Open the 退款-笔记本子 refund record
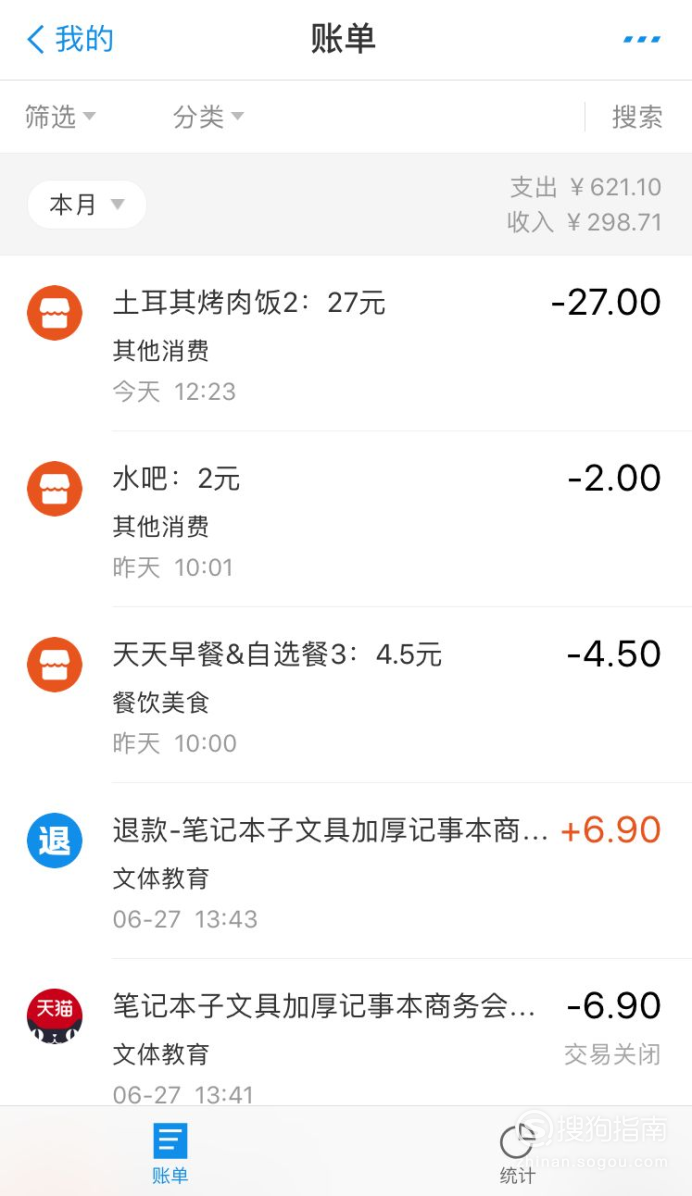Image resolution: width=692 pixels, height=1196 pixels. (346, 871)
